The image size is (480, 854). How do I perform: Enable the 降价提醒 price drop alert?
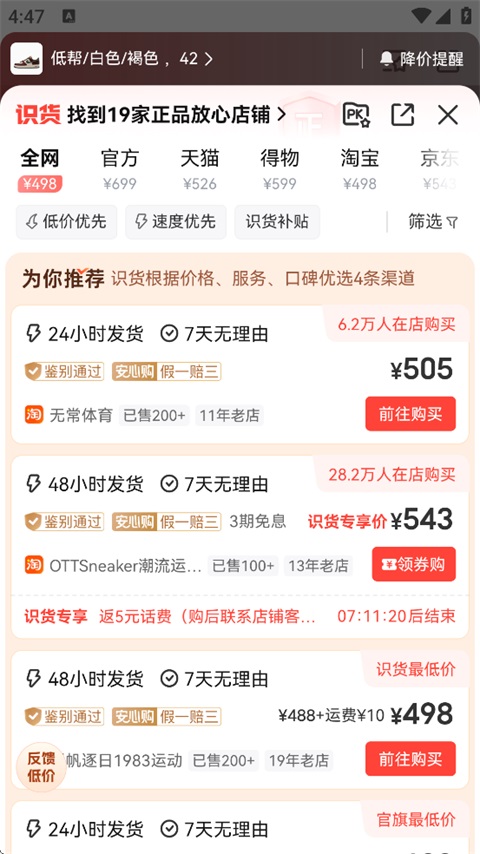[422, 59]
